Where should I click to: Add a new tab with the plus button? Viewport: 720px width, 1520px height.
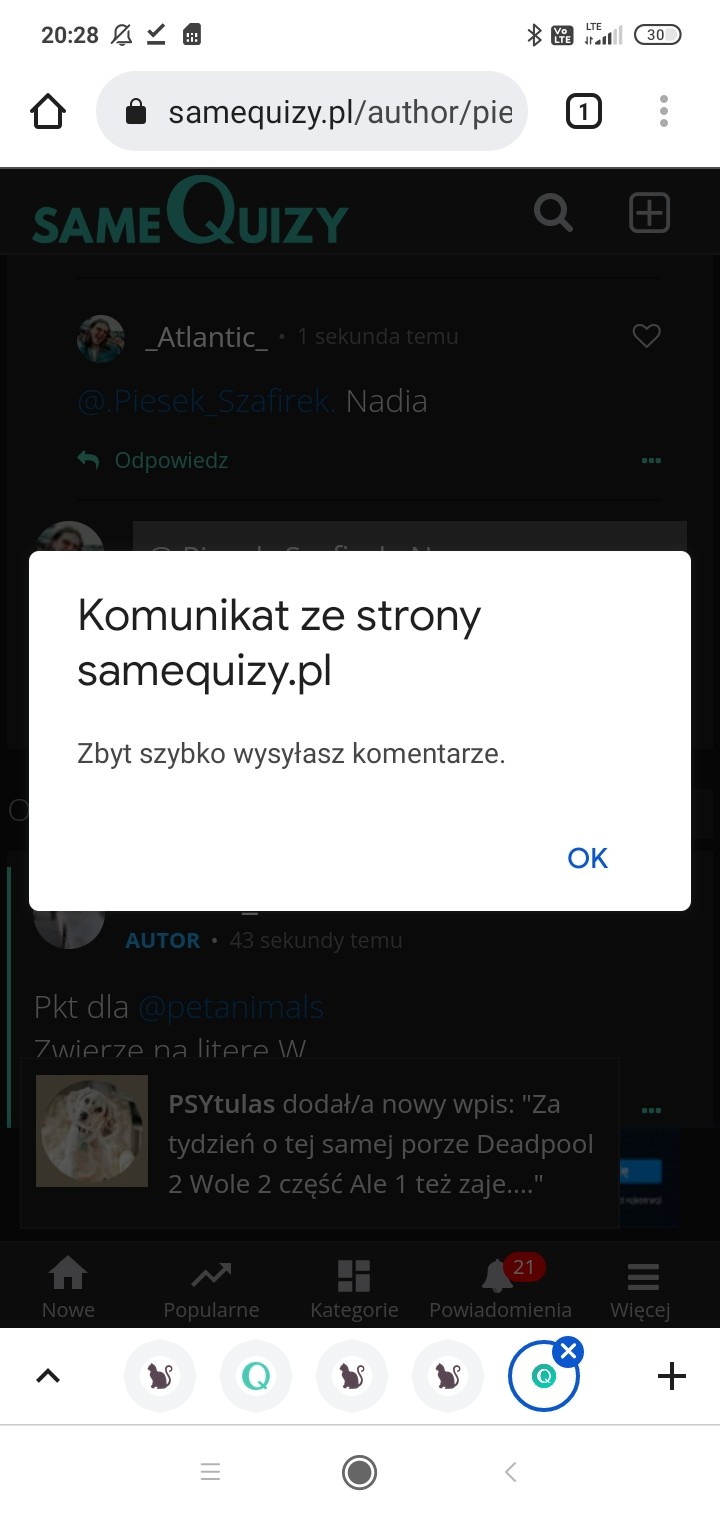(672, 1377)
